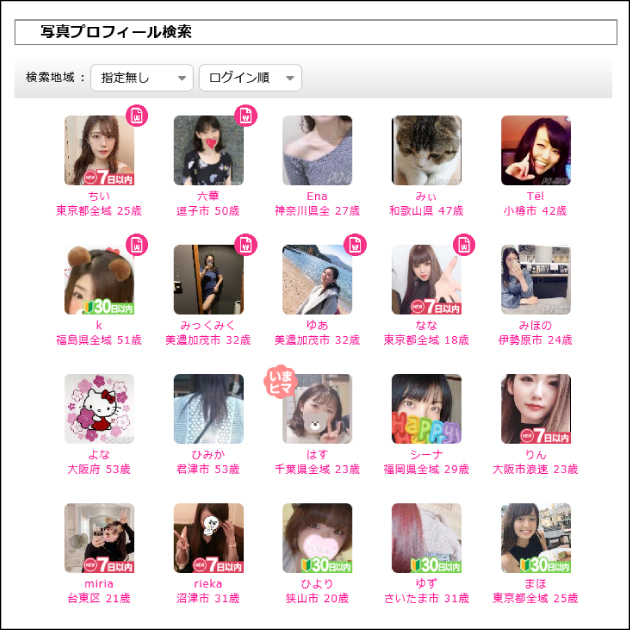Expand the ログイン順 sort dropdown
Screen dimensions: 630x630
[x=250, y=78]
